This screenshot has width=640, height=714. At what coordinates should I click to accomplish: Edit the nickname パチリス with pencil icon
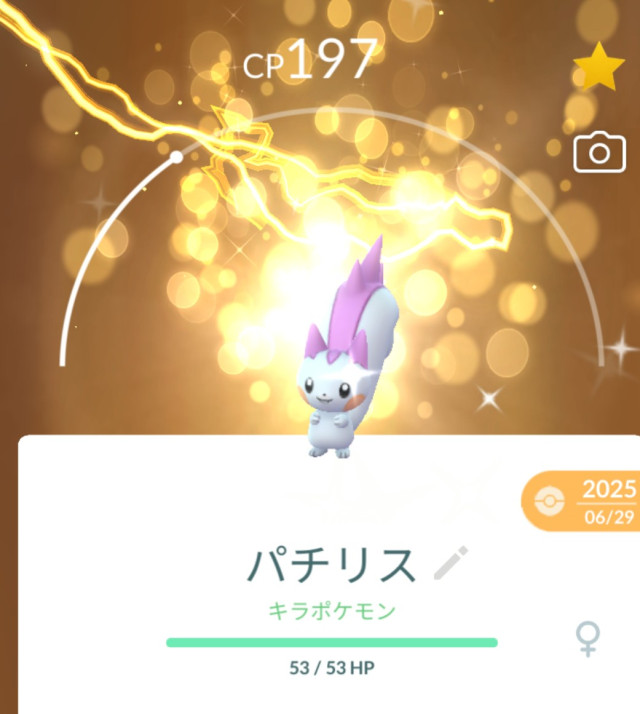point(451,565)
